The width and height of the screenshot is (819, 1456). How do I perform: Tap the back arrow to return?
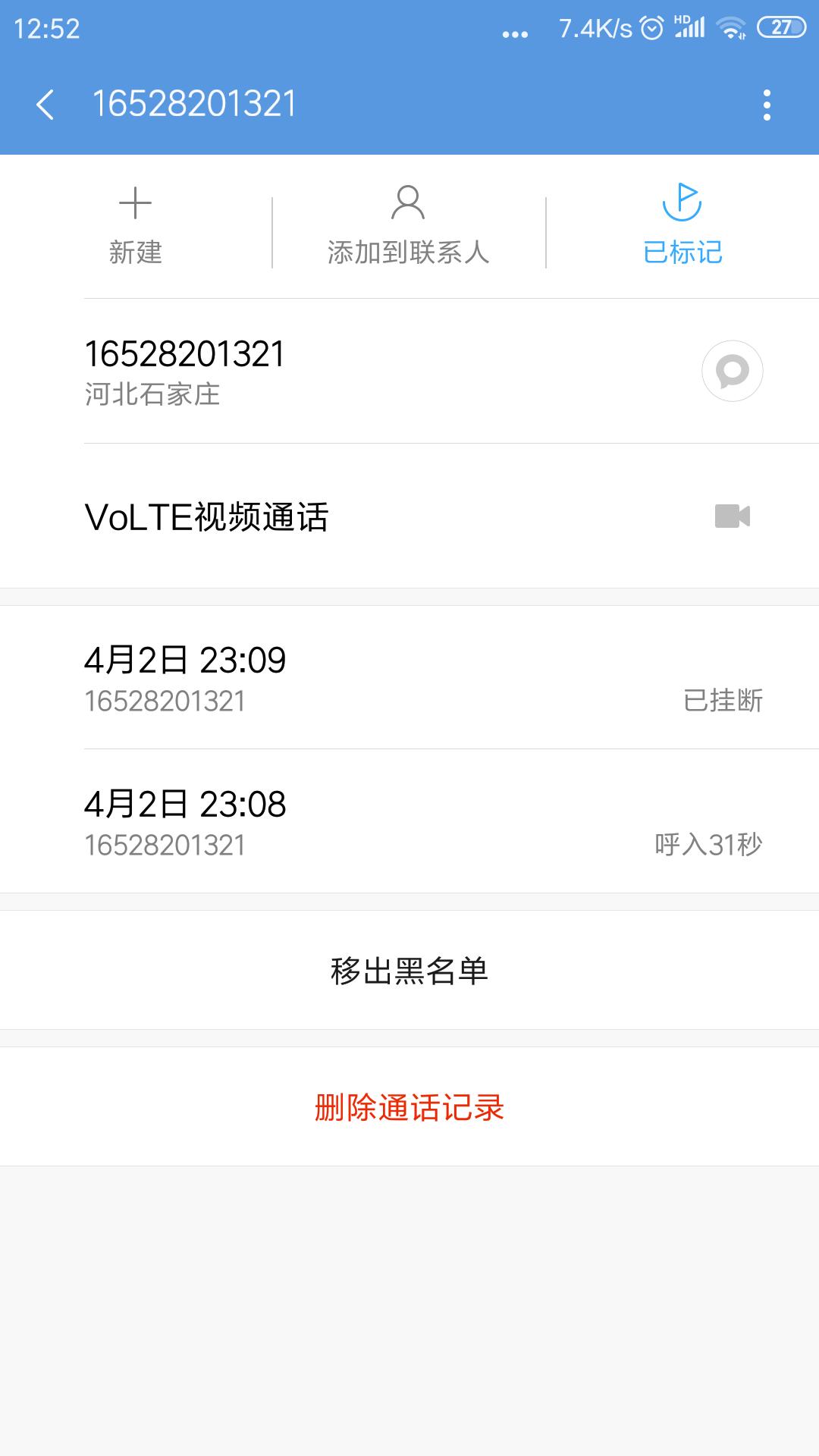[45, 103]
